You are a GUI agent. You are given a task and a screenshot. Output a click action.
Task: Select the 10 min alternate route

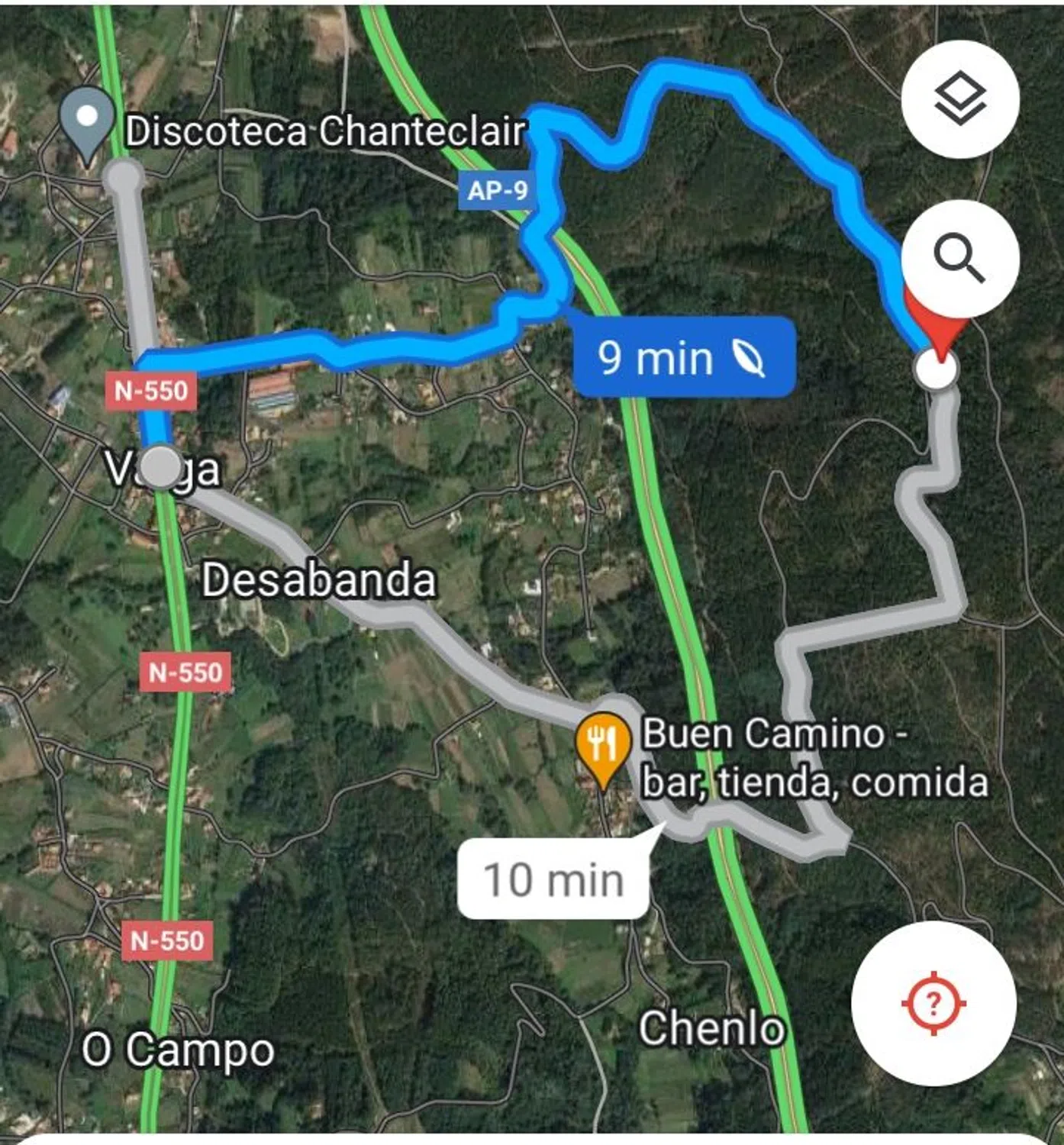(x=553, y=879)
